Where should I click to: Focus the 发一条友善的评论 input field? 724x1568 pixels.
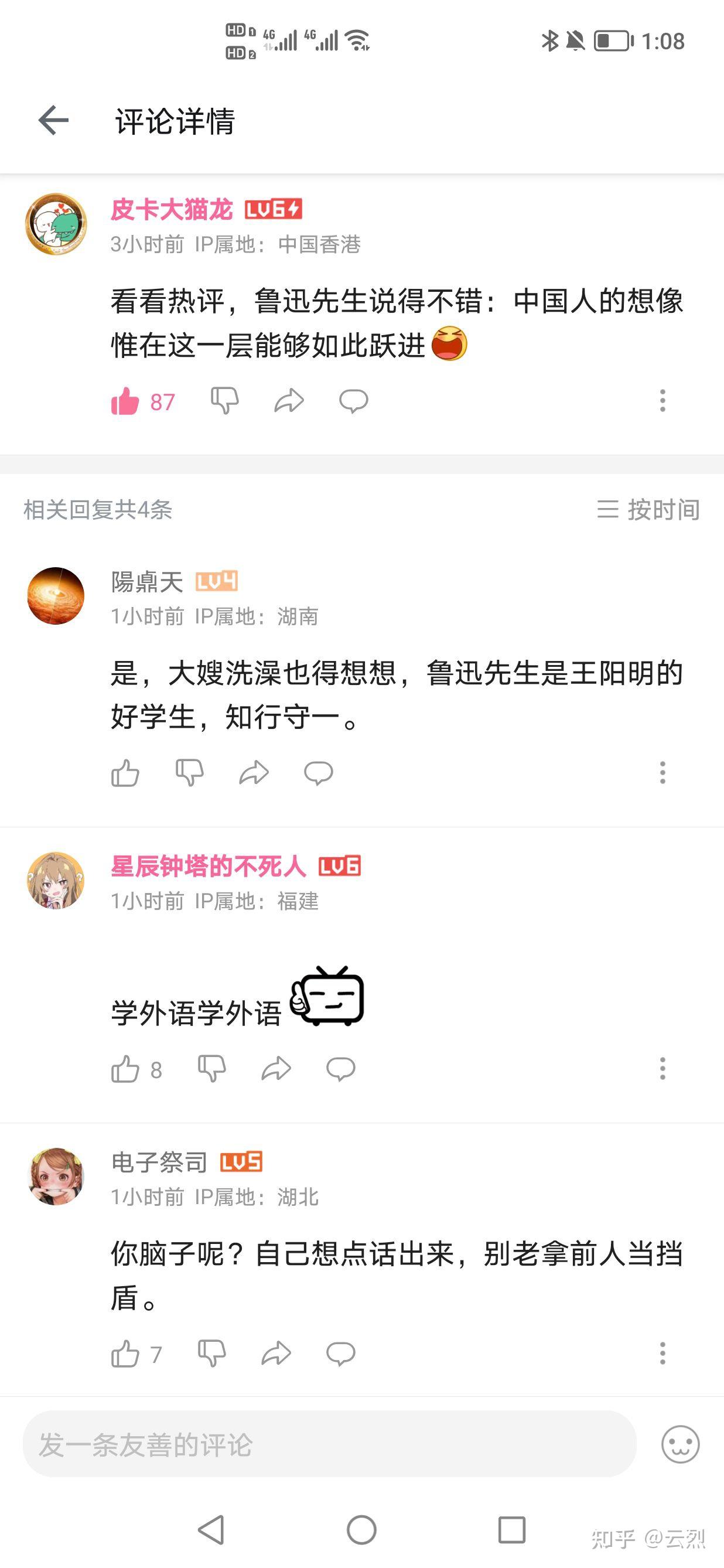pyautogui.click(x=329, y=1444)
